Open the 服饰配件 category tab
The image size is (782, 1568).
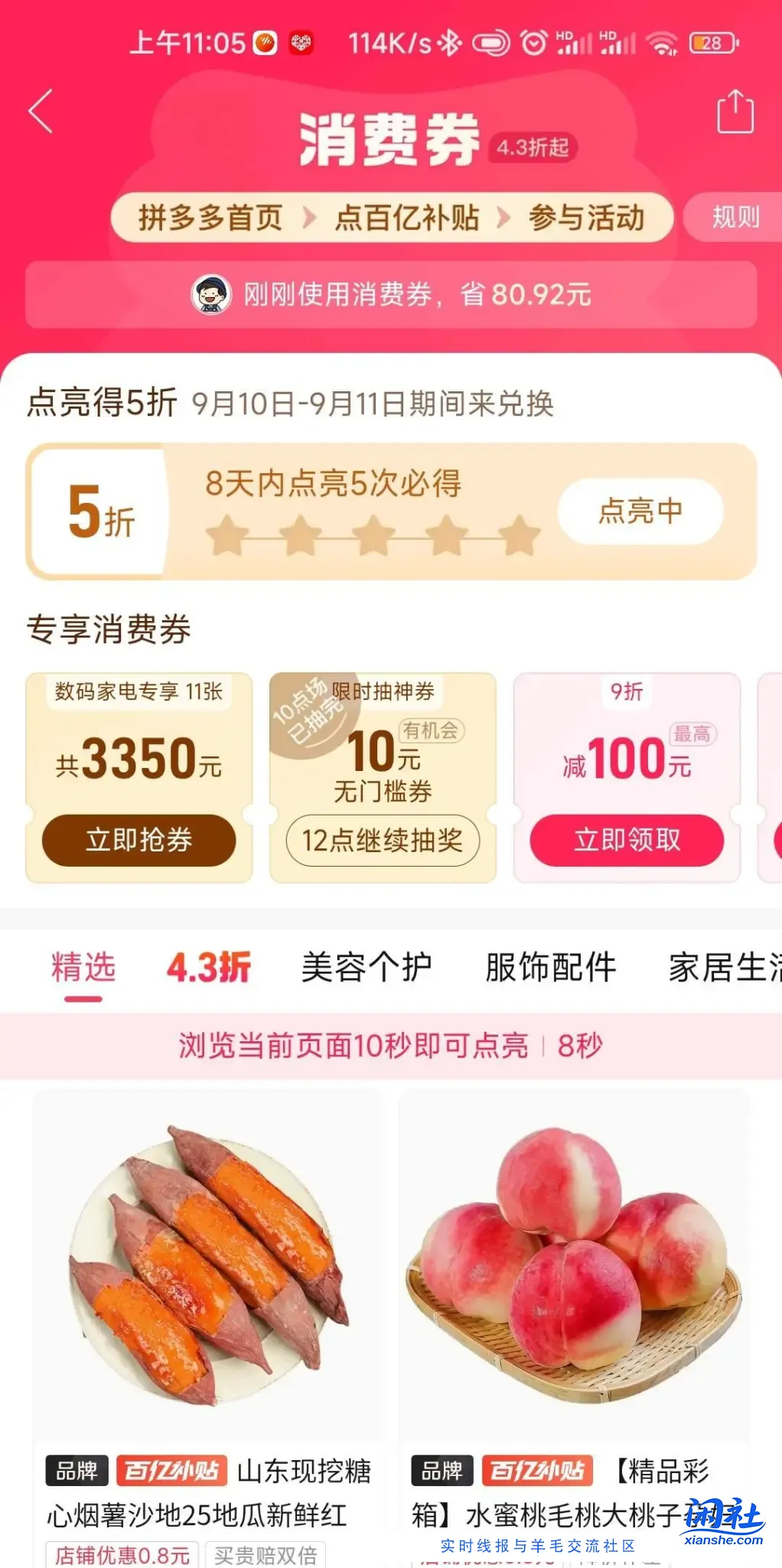[549, 967]
